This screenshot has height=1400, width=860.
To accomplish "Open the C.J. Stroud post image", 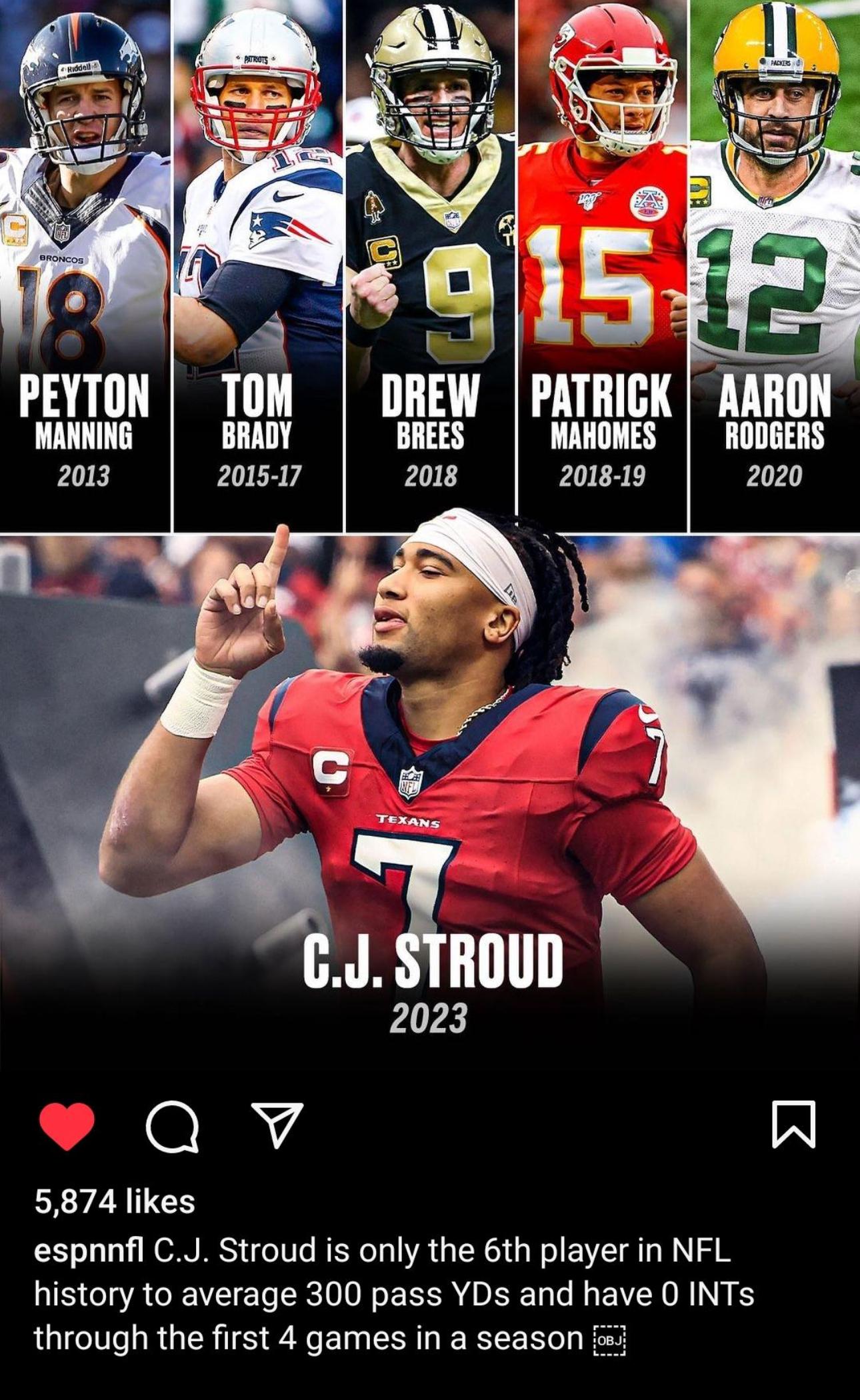I will click(x=430, y=533).
